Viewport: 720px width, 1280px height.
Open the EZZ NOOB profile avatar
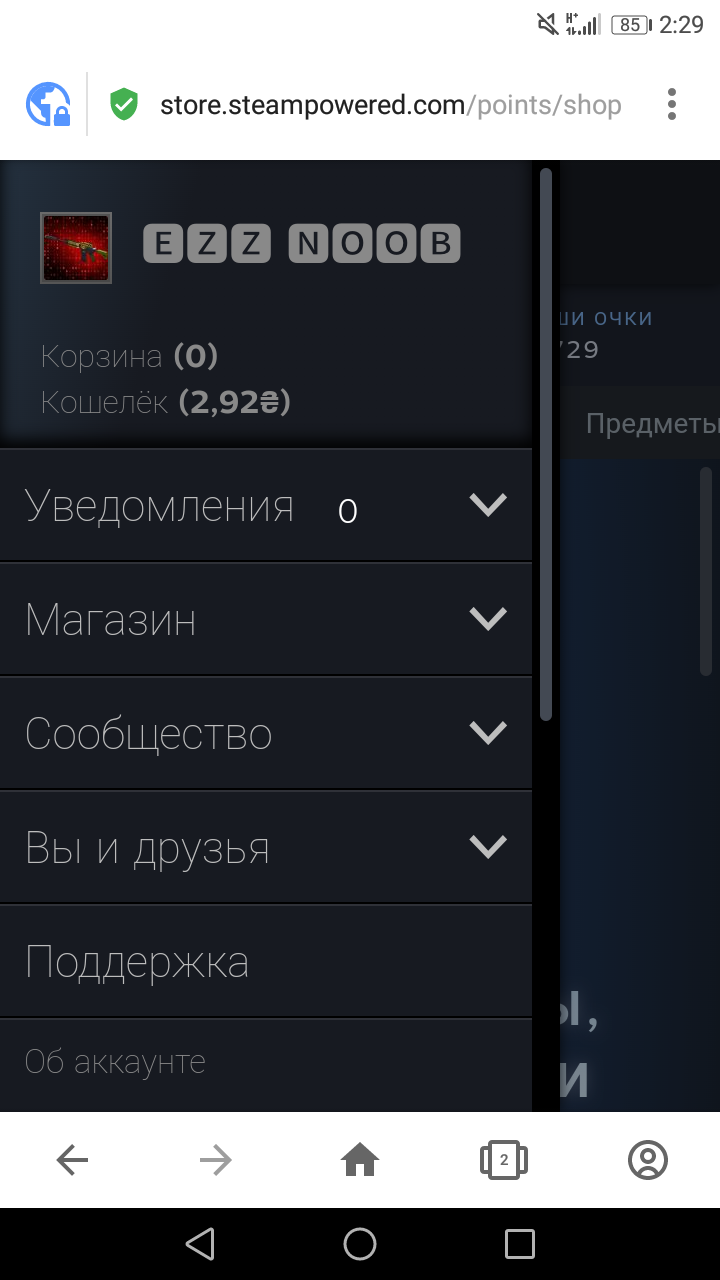point(76,248)
